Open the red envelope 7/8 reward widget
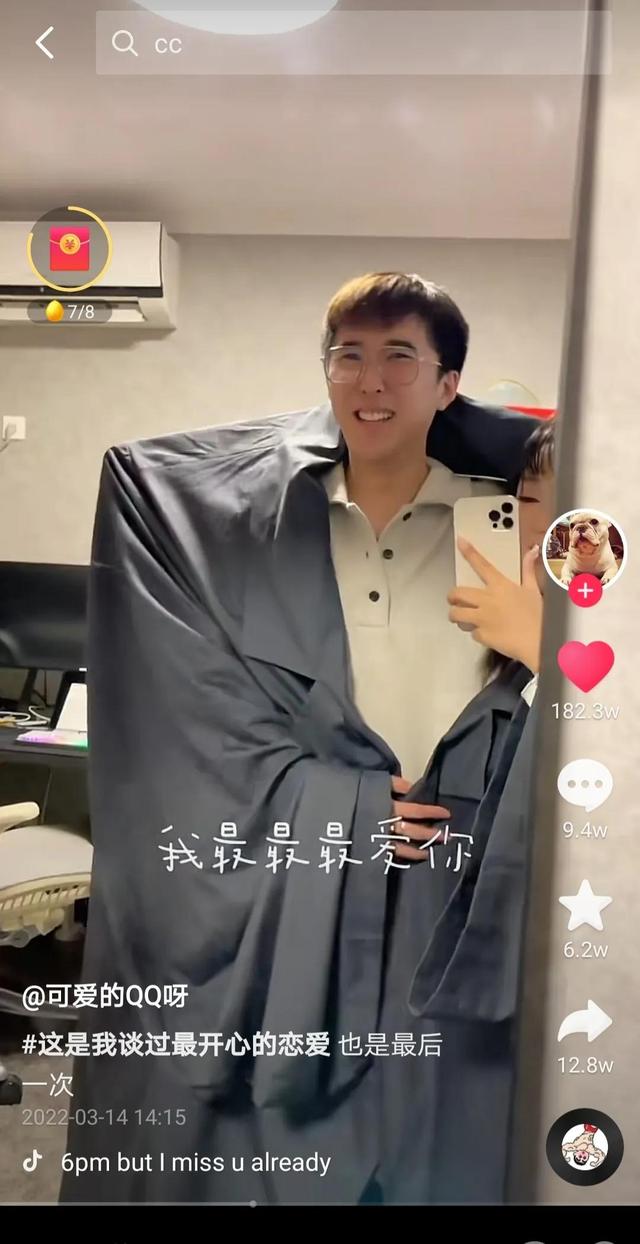640x1244 pixels. click(x=70, y=250)
